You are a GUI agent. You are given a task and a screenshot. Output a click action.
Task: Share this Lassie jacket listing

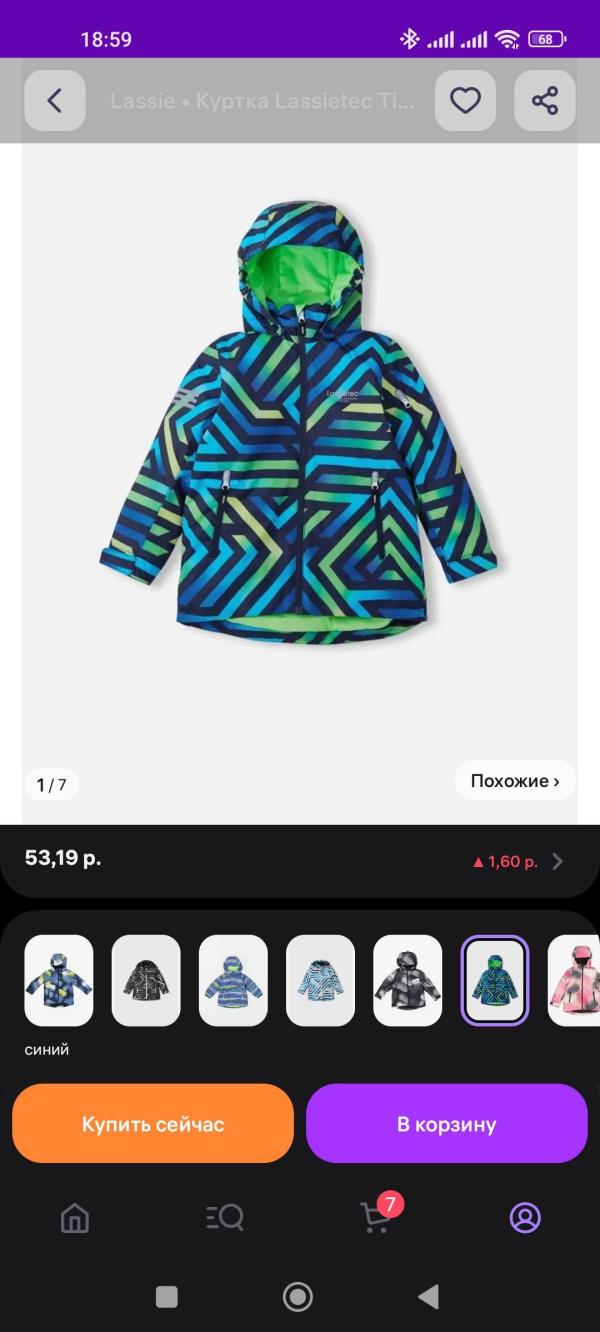pyautogui.click(x=545, y=101)
